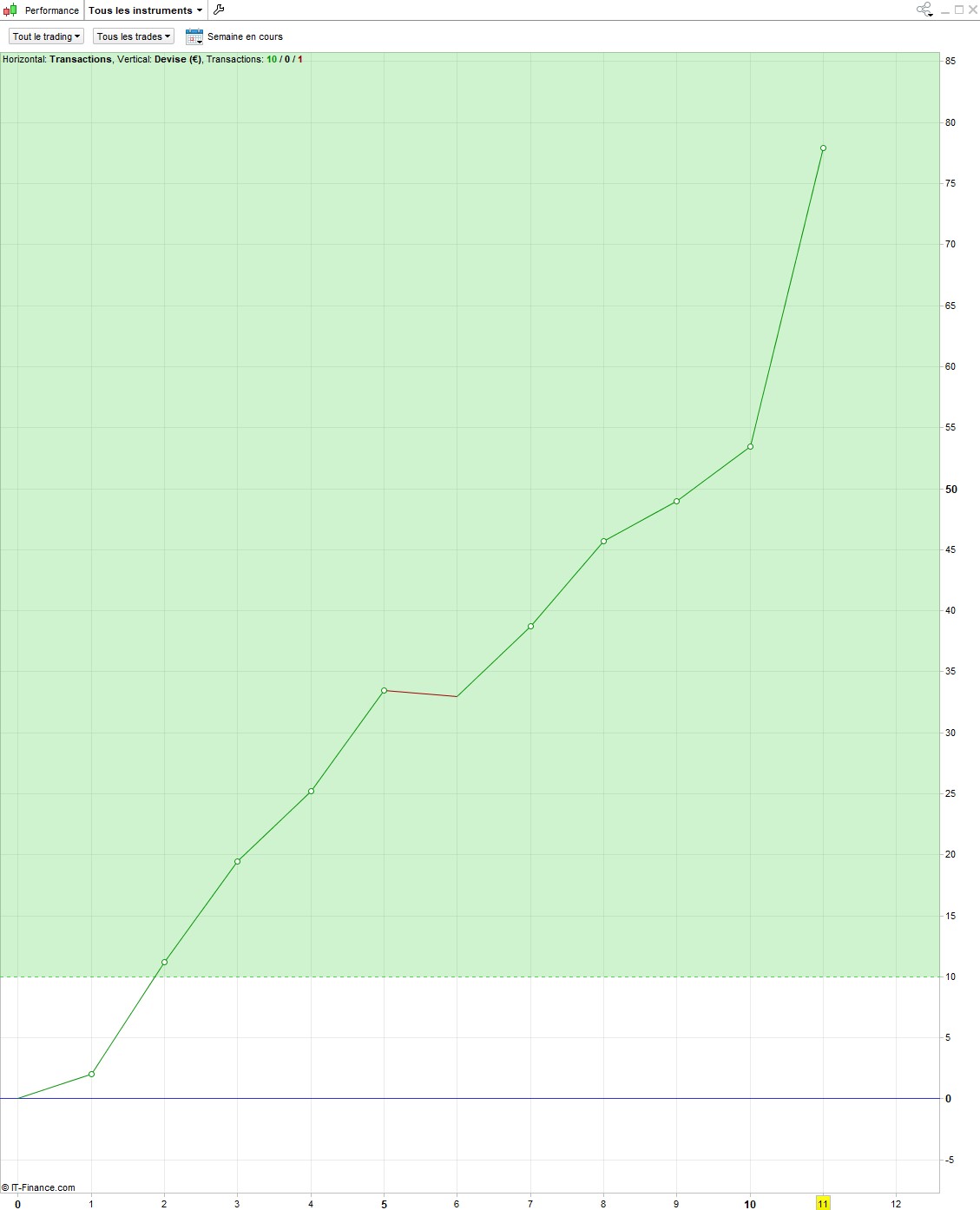Image resolution: width=980 pixels, height=1210 pixels.
Task: Open the calendar period picker
Action: [194, 36]
